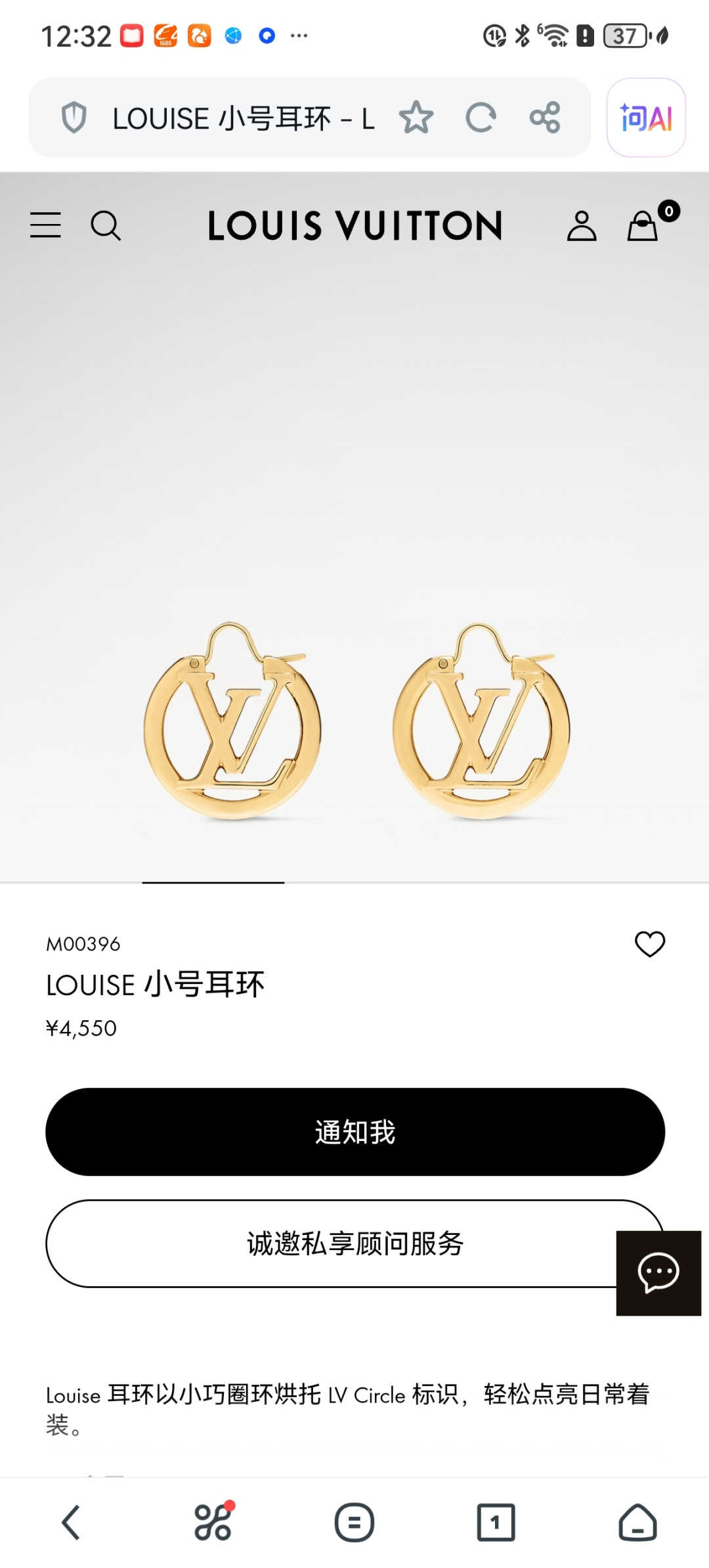Open the browser tools shortcut icon
Image resolution: width=709 pixels, height=1568 pixels.
tap(213, 1522)
